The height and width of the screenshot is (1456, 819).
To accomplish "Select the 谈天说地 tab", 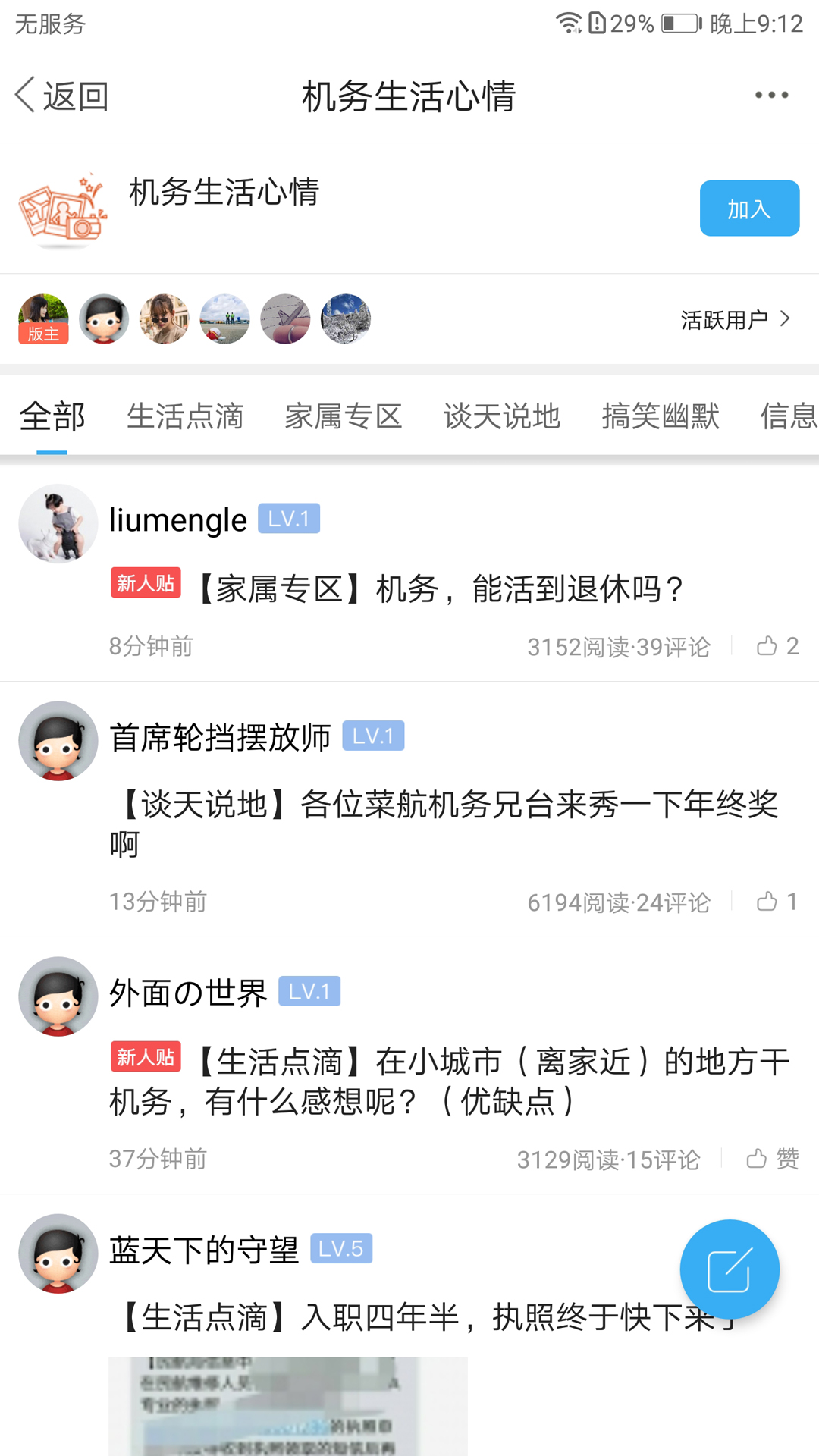I will pyautogui.click(x=502, y=416).
